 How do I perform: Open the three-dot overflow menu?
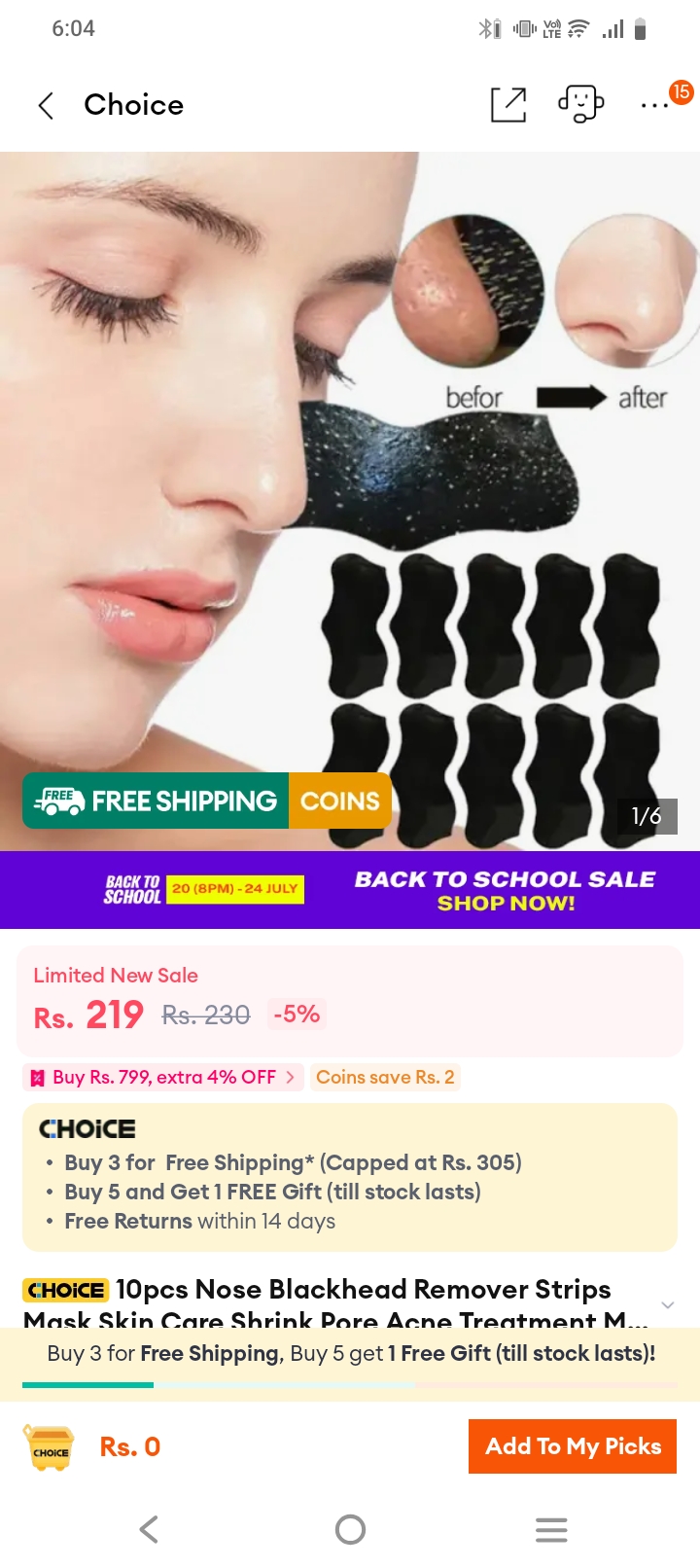654,105
